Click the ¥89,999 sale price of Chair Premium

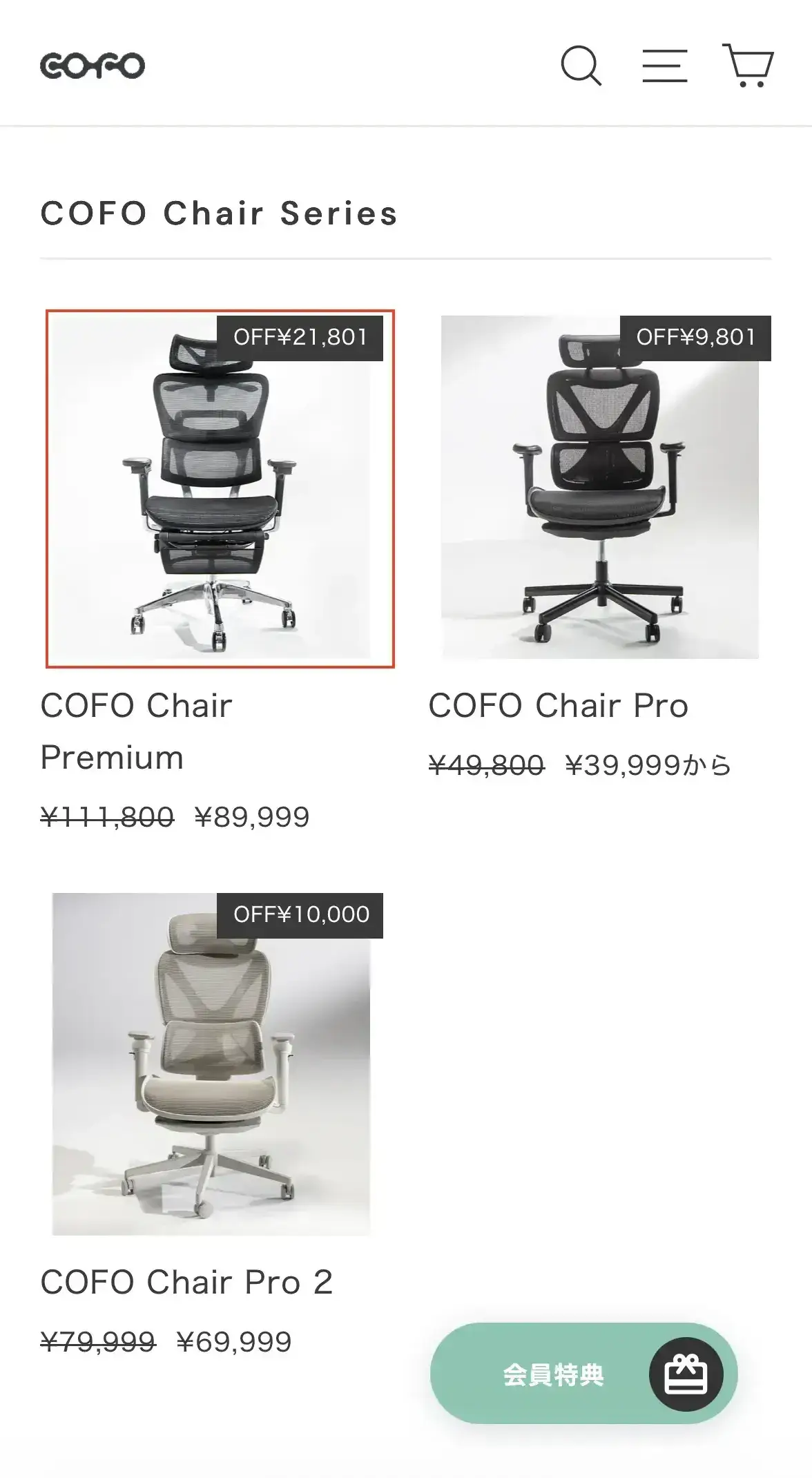pyautogui.click(x=253, y=816)
